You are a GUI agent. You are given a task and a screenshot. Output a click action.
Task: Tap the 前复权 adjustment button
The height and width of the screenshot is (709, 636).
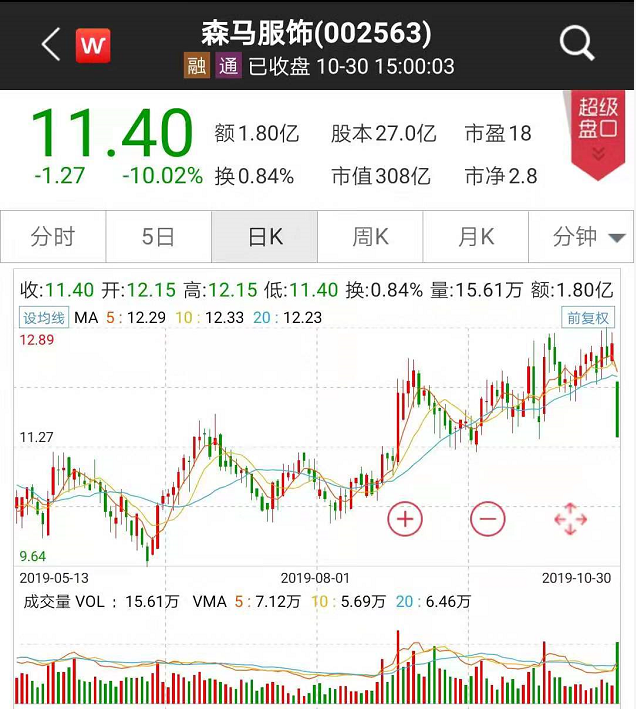(x=587, y=319)
